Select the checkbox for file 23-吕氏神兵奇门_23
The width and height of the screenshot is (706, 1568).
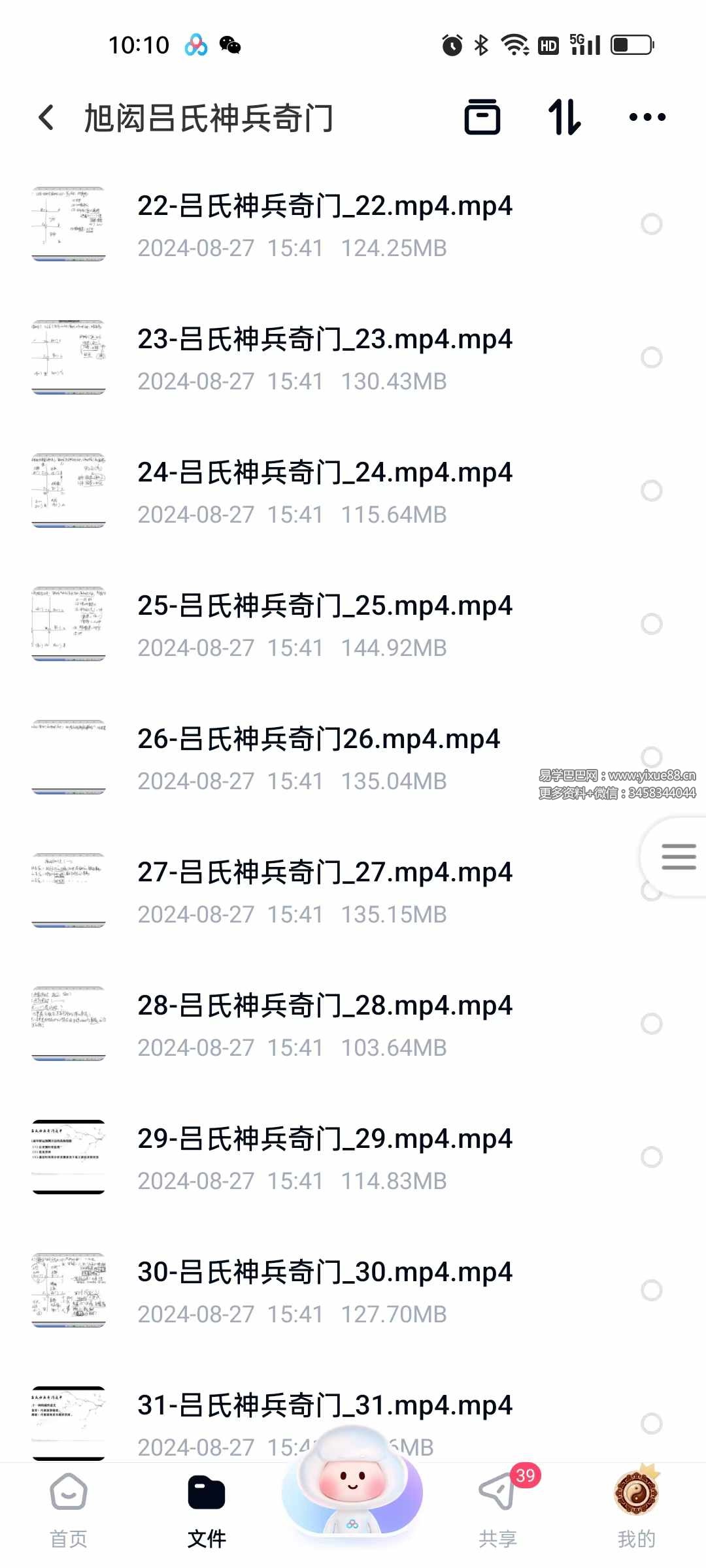pos(652,357)
